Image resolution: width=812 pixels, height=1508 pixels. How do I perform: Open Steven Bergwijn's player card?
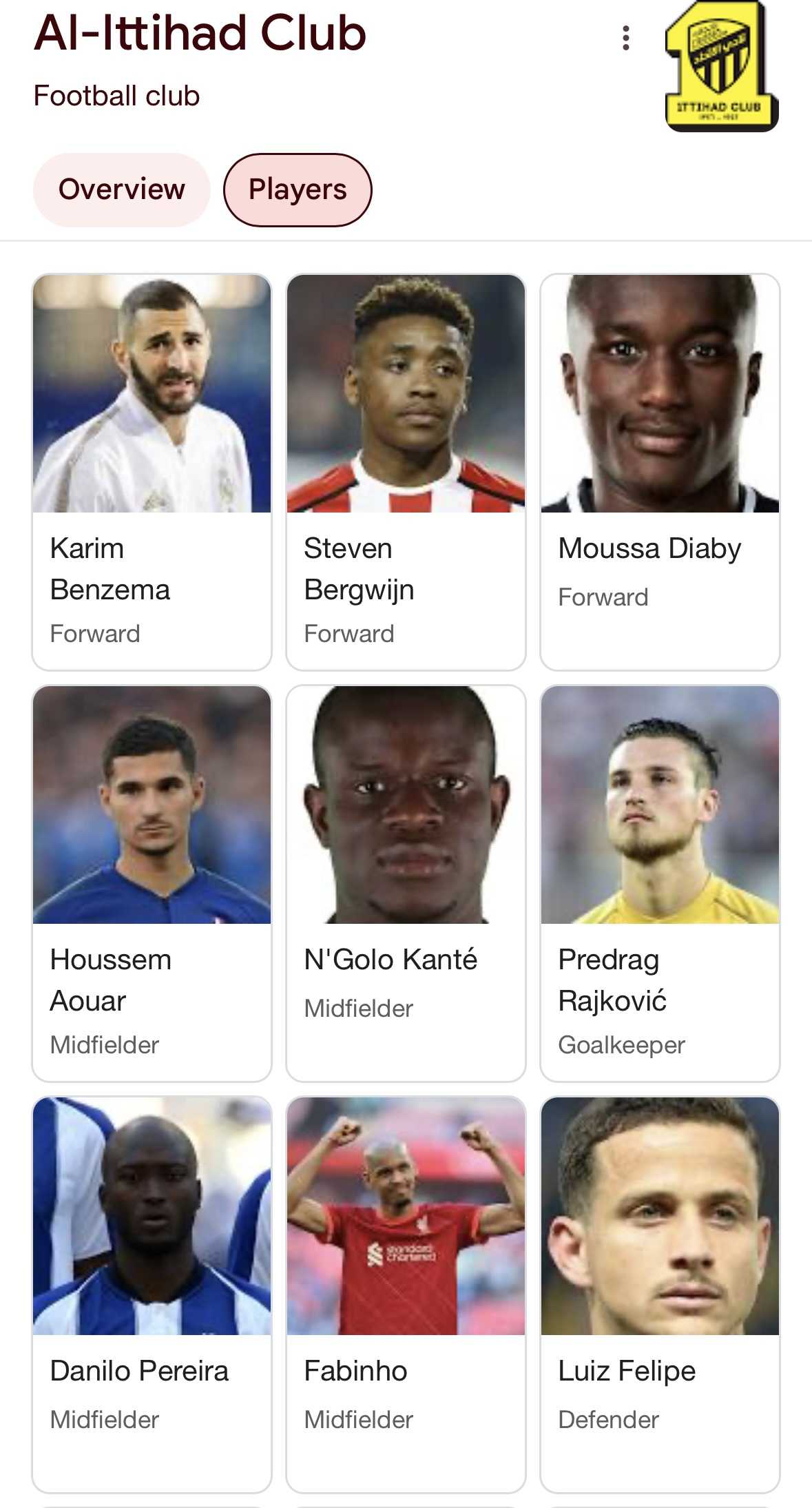tap(406, 472)
